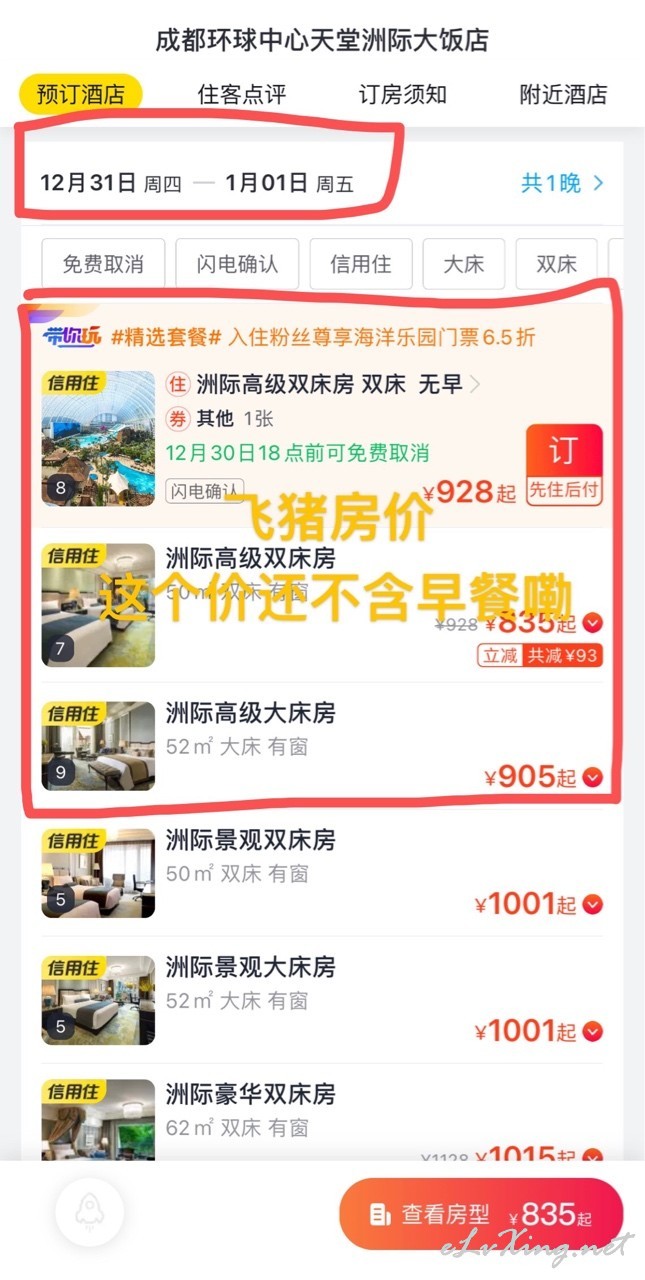Filter rooms by 信用住

(x=361, y=264)
